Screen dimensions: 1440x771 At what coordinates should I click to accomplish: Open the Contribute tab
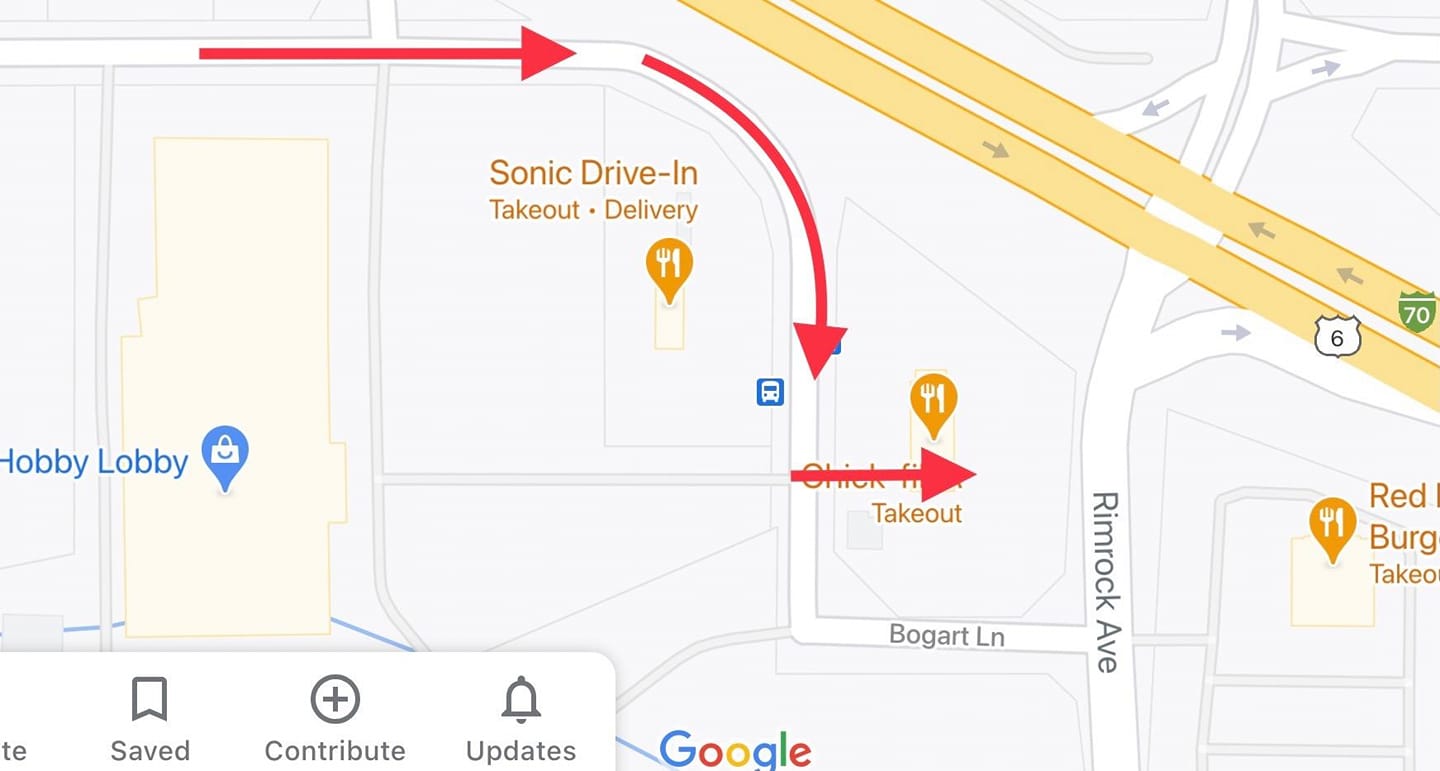(x=335, y=720)
